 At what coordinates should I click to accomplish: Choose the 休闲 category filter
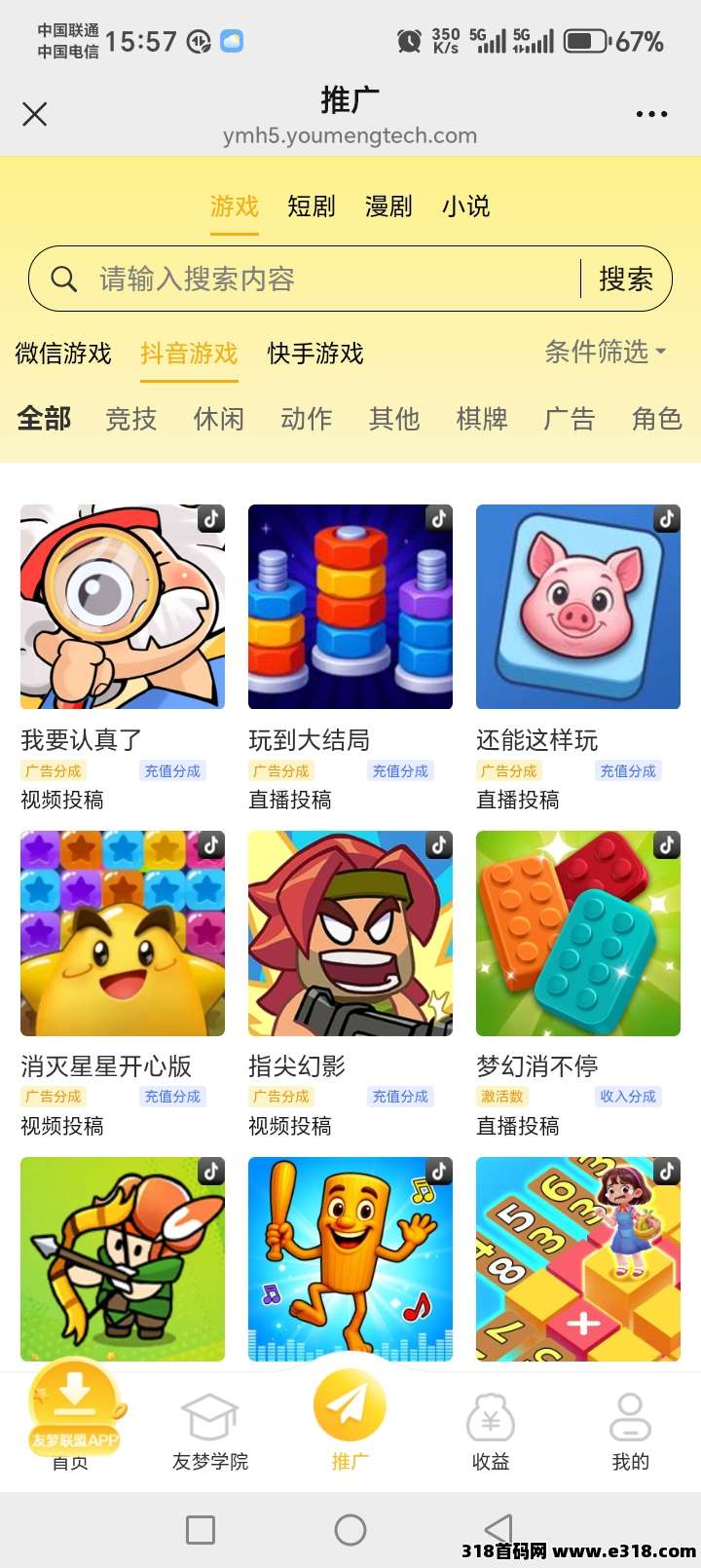218,419
